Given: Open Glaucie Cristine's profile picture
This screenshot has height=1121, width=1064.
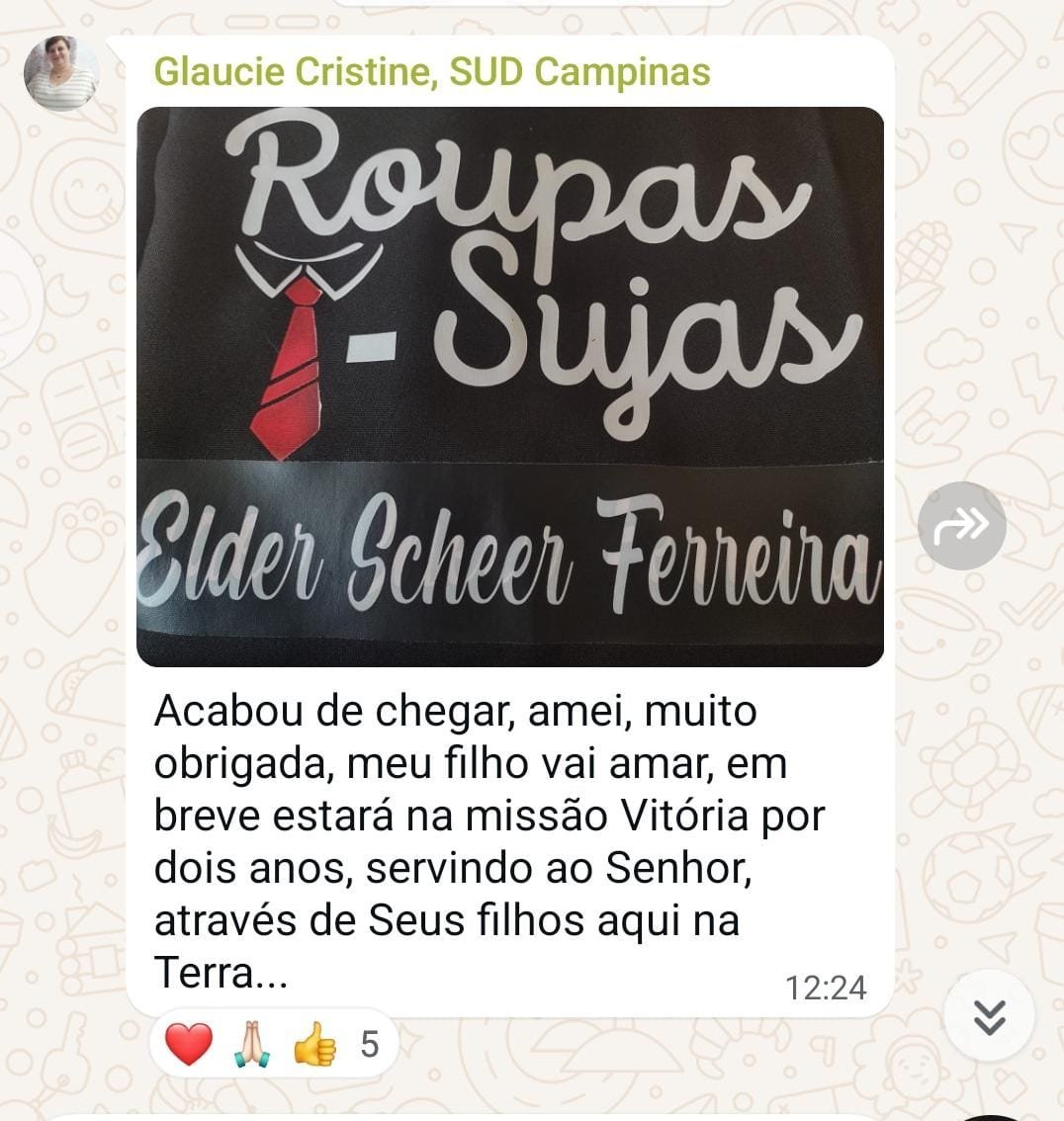Looking at the screenshot, I should pos(60,74).
